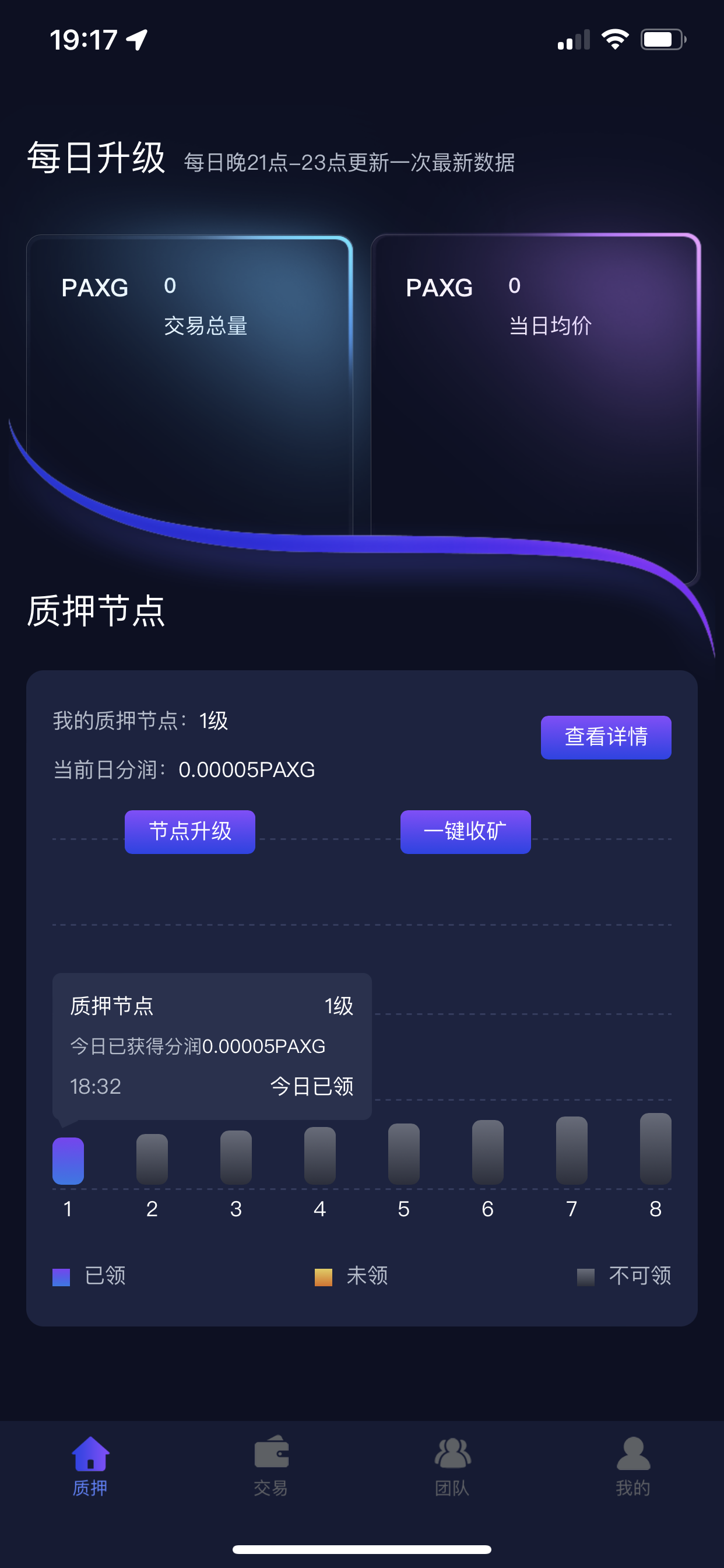Choose bar 5 in the node chart
This screenshot has height=1568, width=724.
click(x=403, y=1153)
